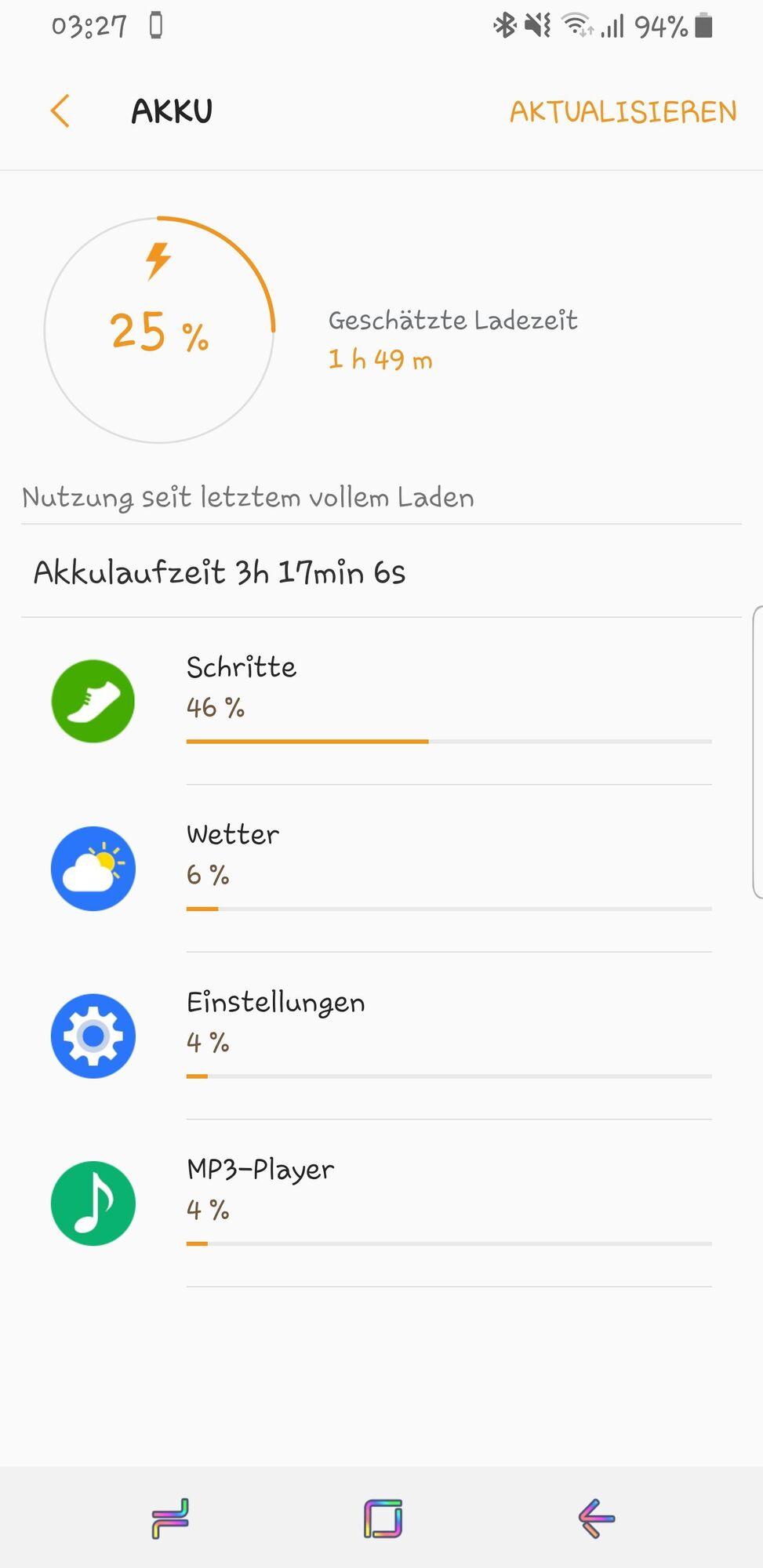Open recent apps from navigation bar
Viewport: 763px width, 1568px height.
(x=170, y=1518)
